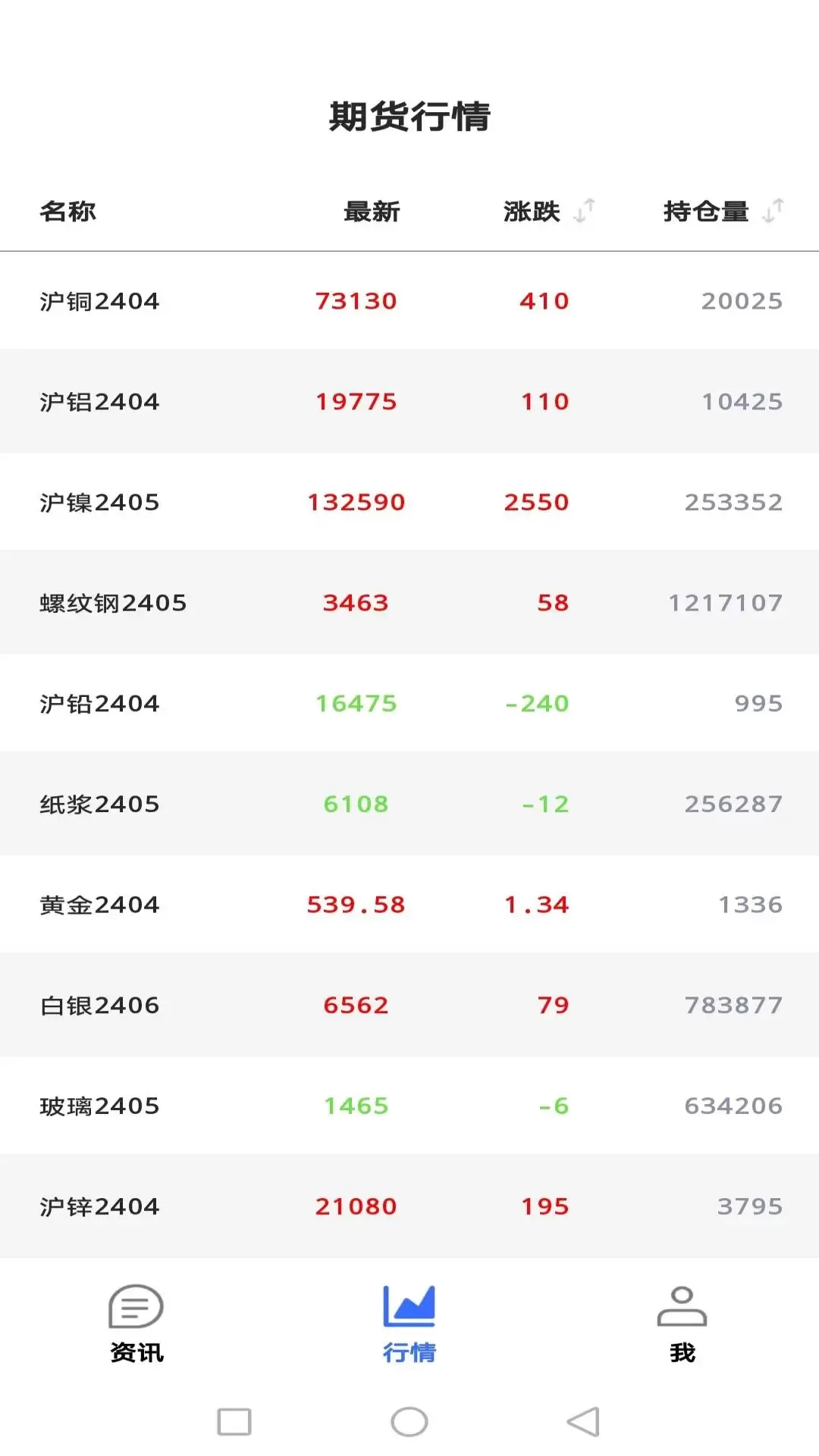View details for 纸浆2405

point(409,804)
